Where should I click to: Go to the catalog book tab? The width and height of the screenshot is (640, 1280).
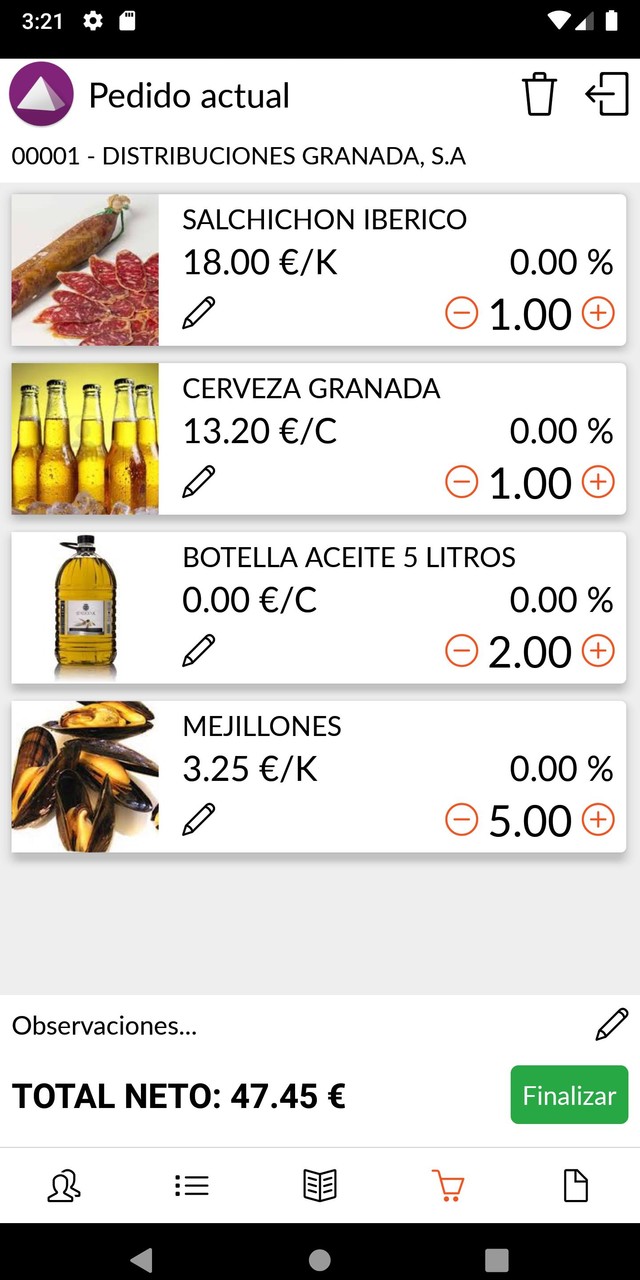pos(320,1186)
